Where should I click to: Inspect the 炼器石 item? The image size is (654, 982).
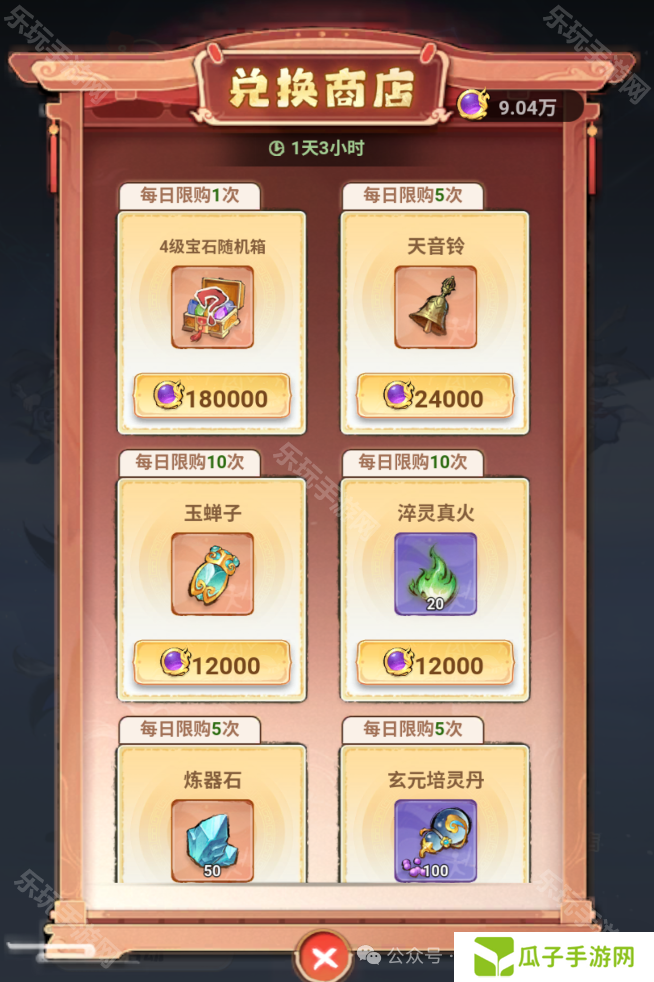[x=212, y=840]
